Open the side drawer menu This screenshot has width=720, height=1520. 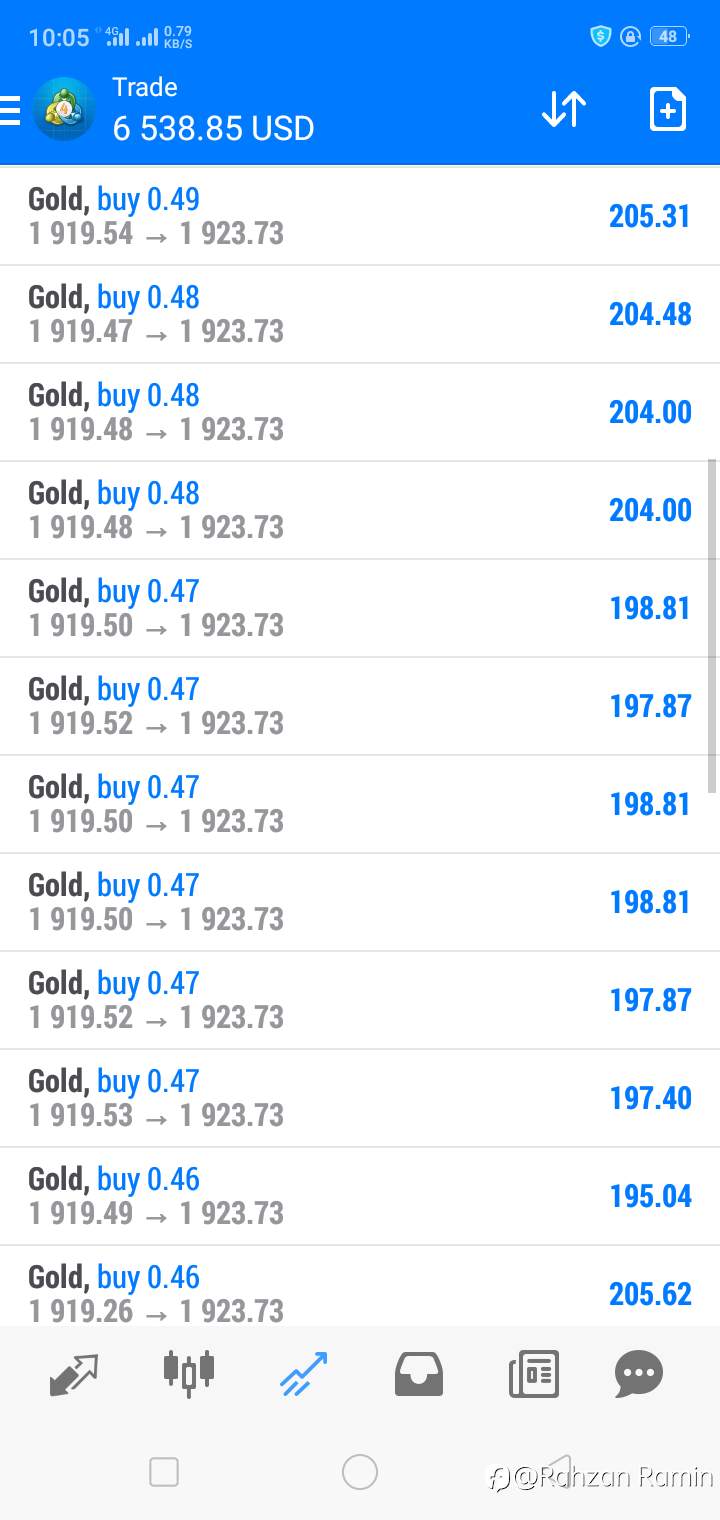click(x=10, y=109)
